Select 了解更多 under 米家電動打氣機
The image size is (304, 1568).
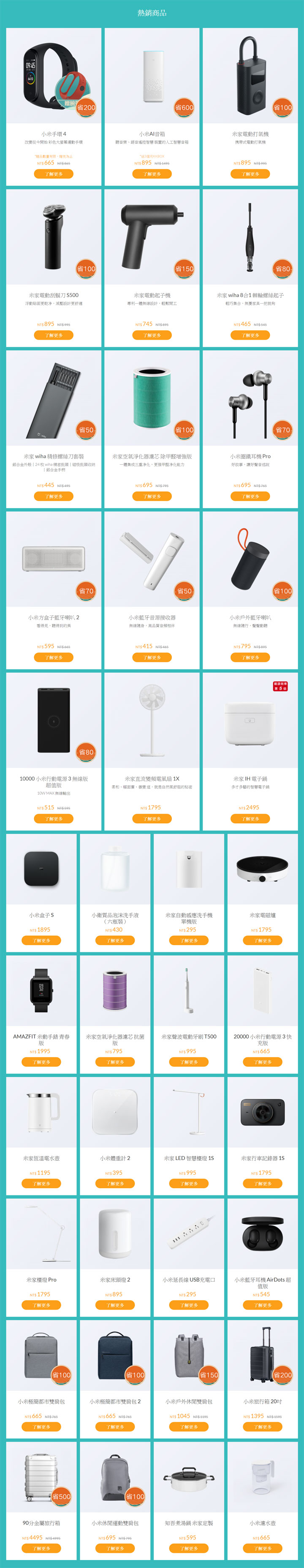250,174
